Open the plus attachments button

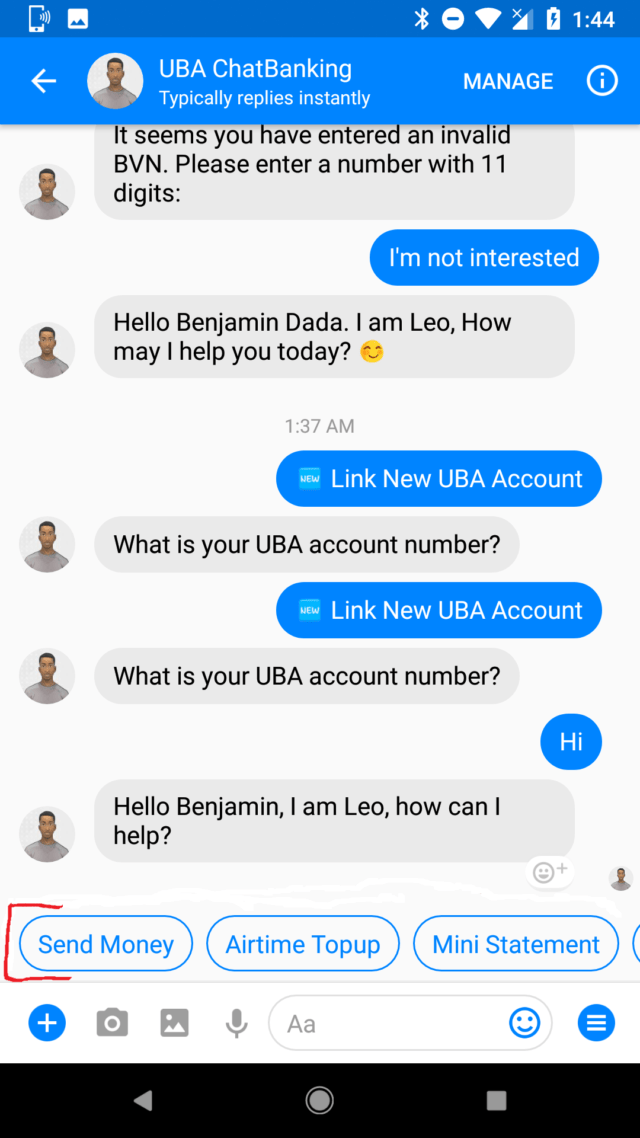[x=47, y=1023]
